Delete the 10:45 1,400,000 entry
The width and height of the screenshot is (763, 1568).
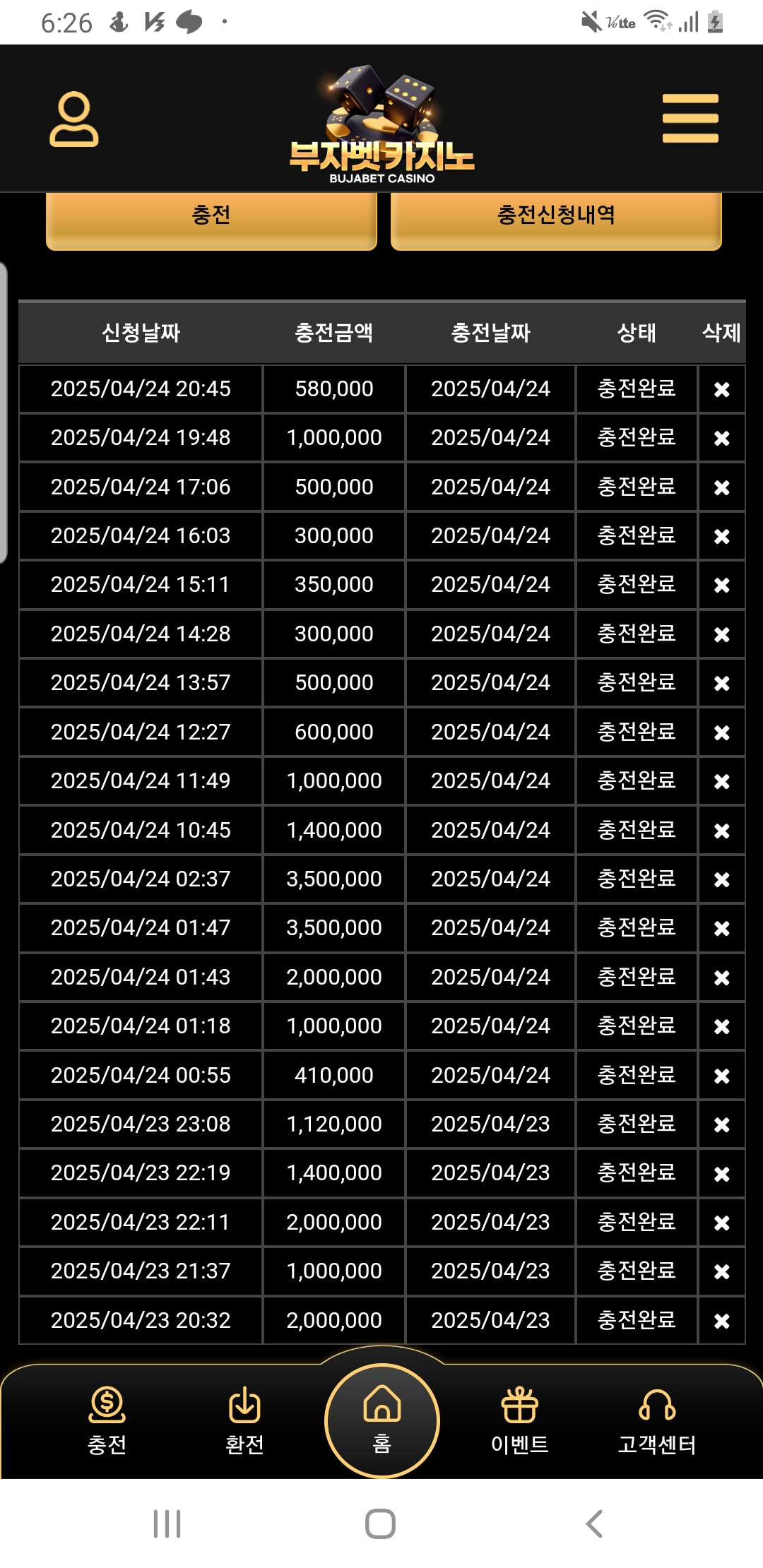pyautogui.click(x=721, y=831)
